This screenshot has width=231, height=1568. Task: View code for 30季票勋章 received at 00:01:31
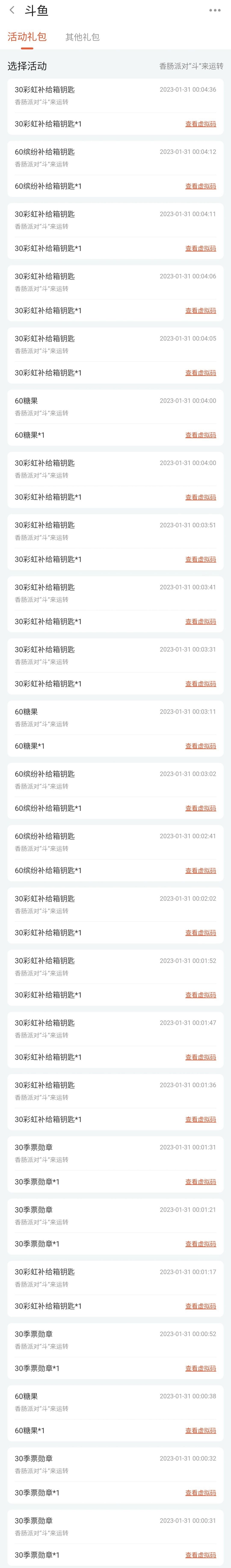pyautogui.click(x=201, y=1182)
